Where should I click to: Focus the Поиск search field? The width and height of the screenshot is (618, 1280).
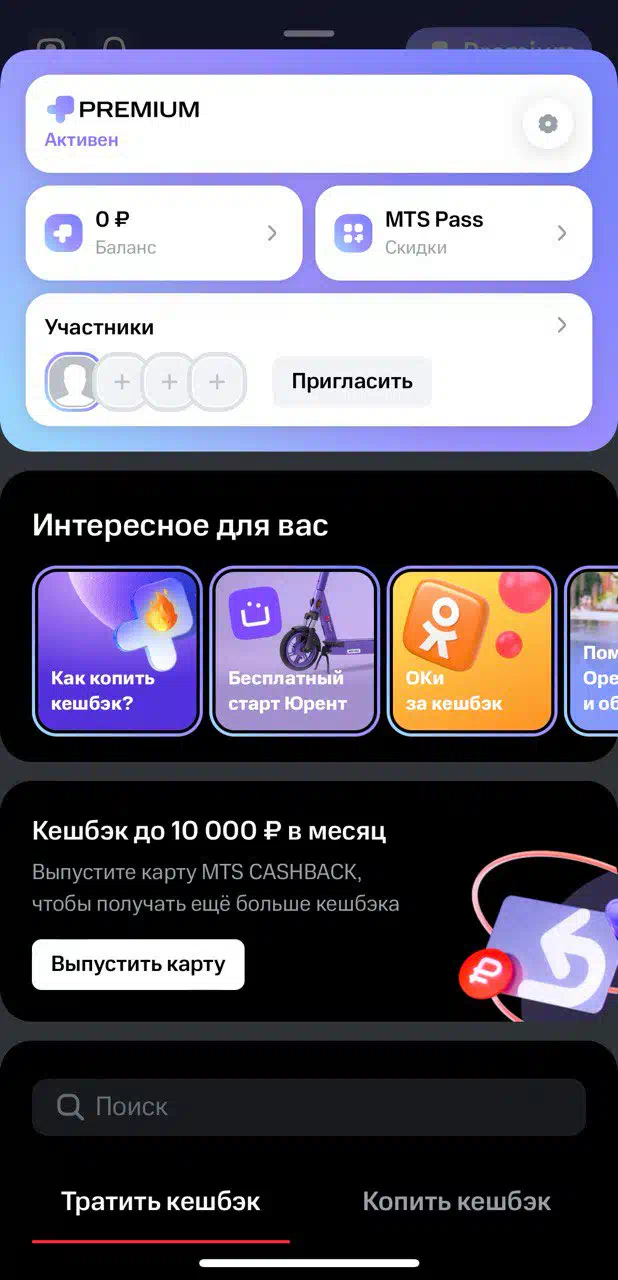[x=309, y=1107]
